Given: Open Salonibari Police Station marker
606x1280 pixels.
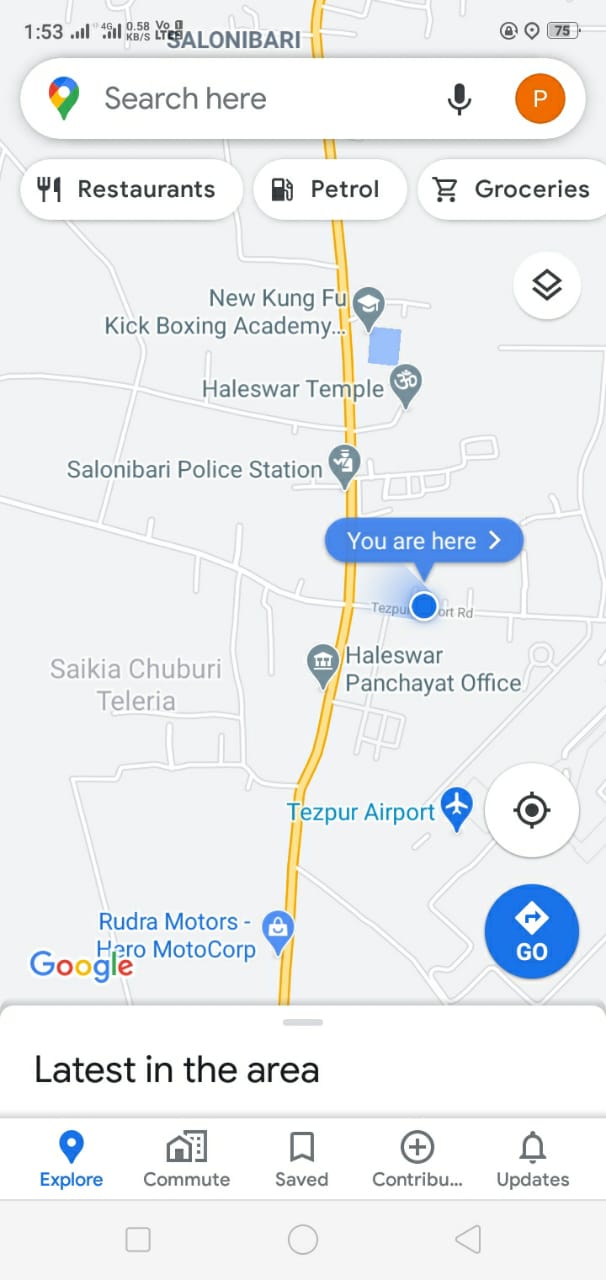Looking at the screenshot, I should point(345,466).
